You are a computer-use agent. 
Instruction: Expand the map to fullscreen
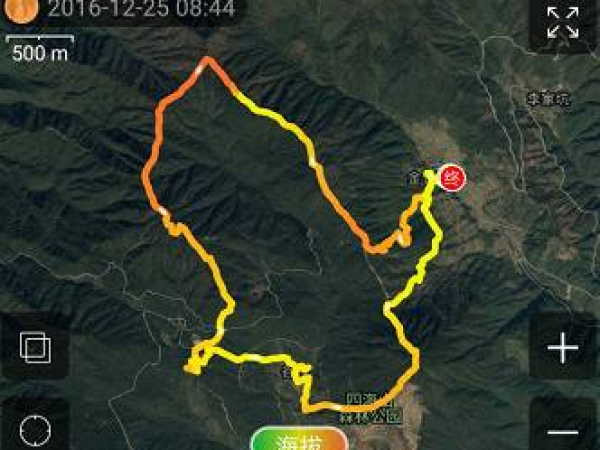[x=563, y=22]
